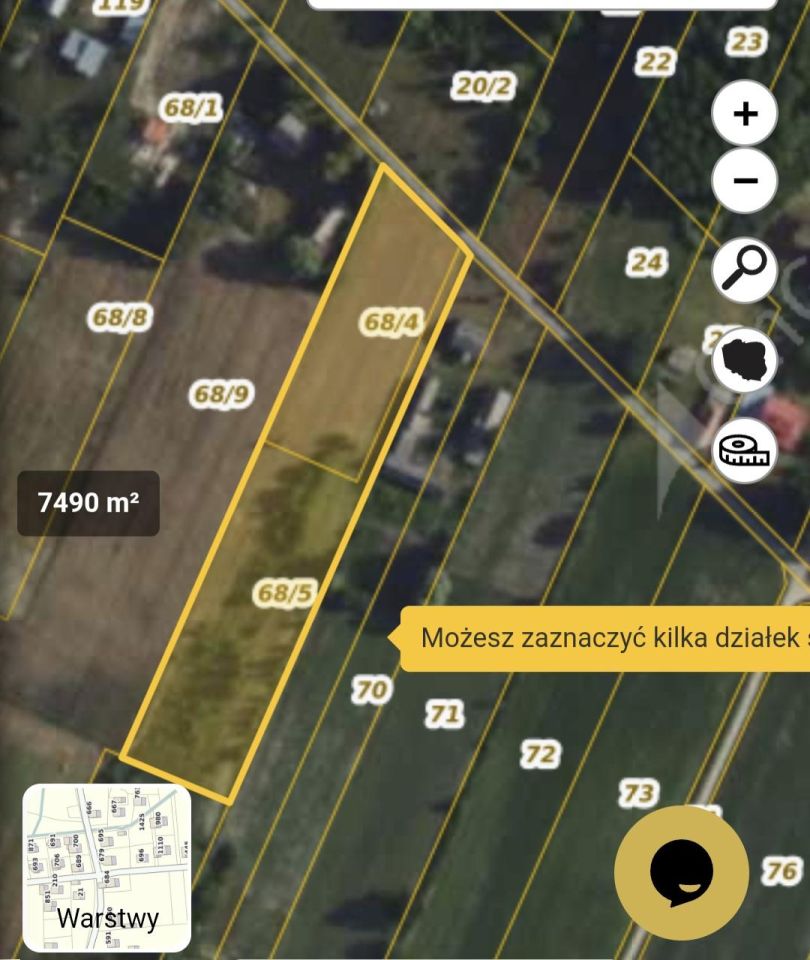
Task: Select parcel 68/9 on the map
Action: (220, 395)
